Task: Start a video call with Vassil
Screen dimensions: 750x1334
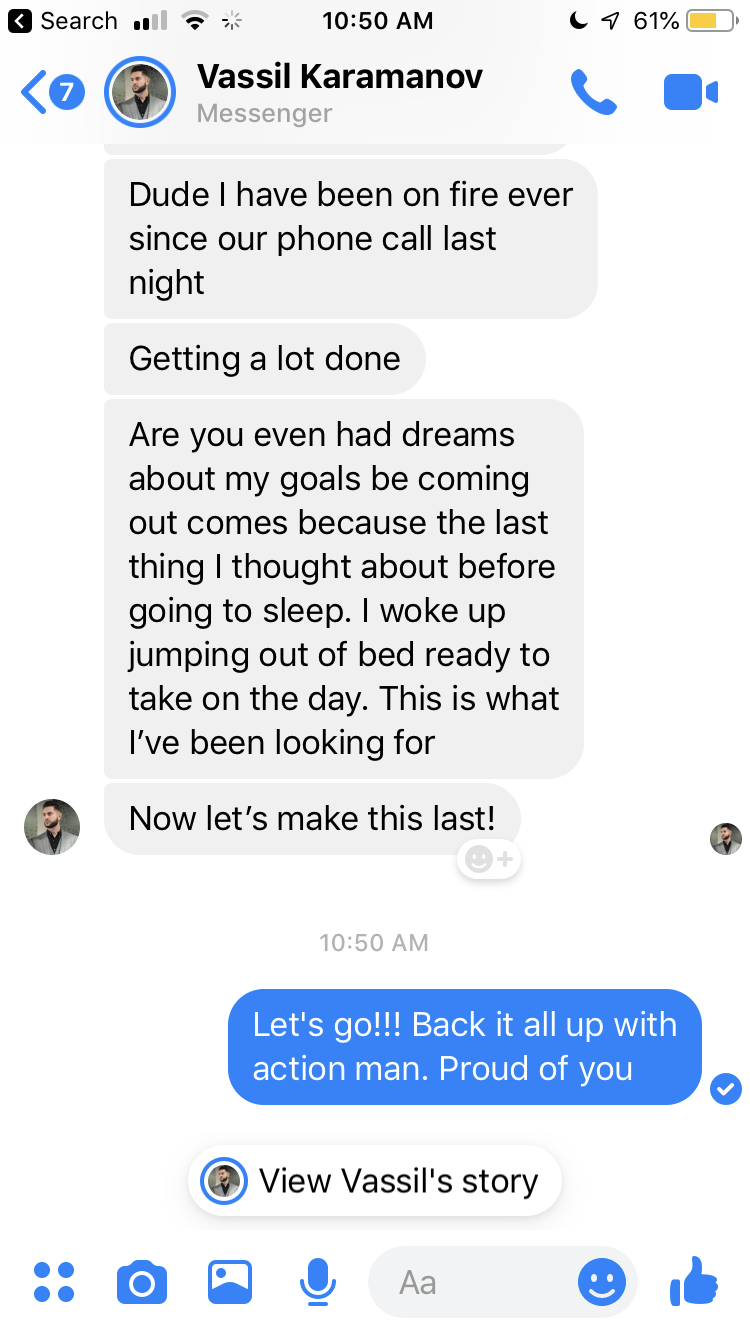Action: [x=690, y=93]
